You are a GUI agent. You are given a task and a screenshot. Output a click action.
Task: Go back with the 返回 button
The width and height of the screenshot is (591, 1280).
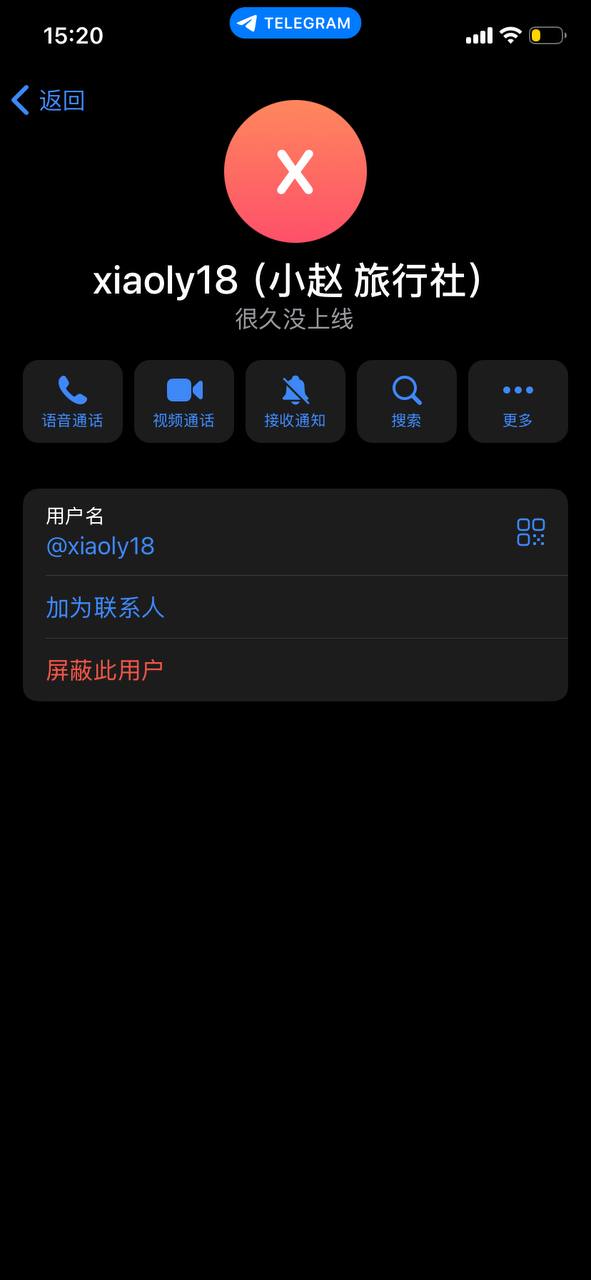coord(47,100)
